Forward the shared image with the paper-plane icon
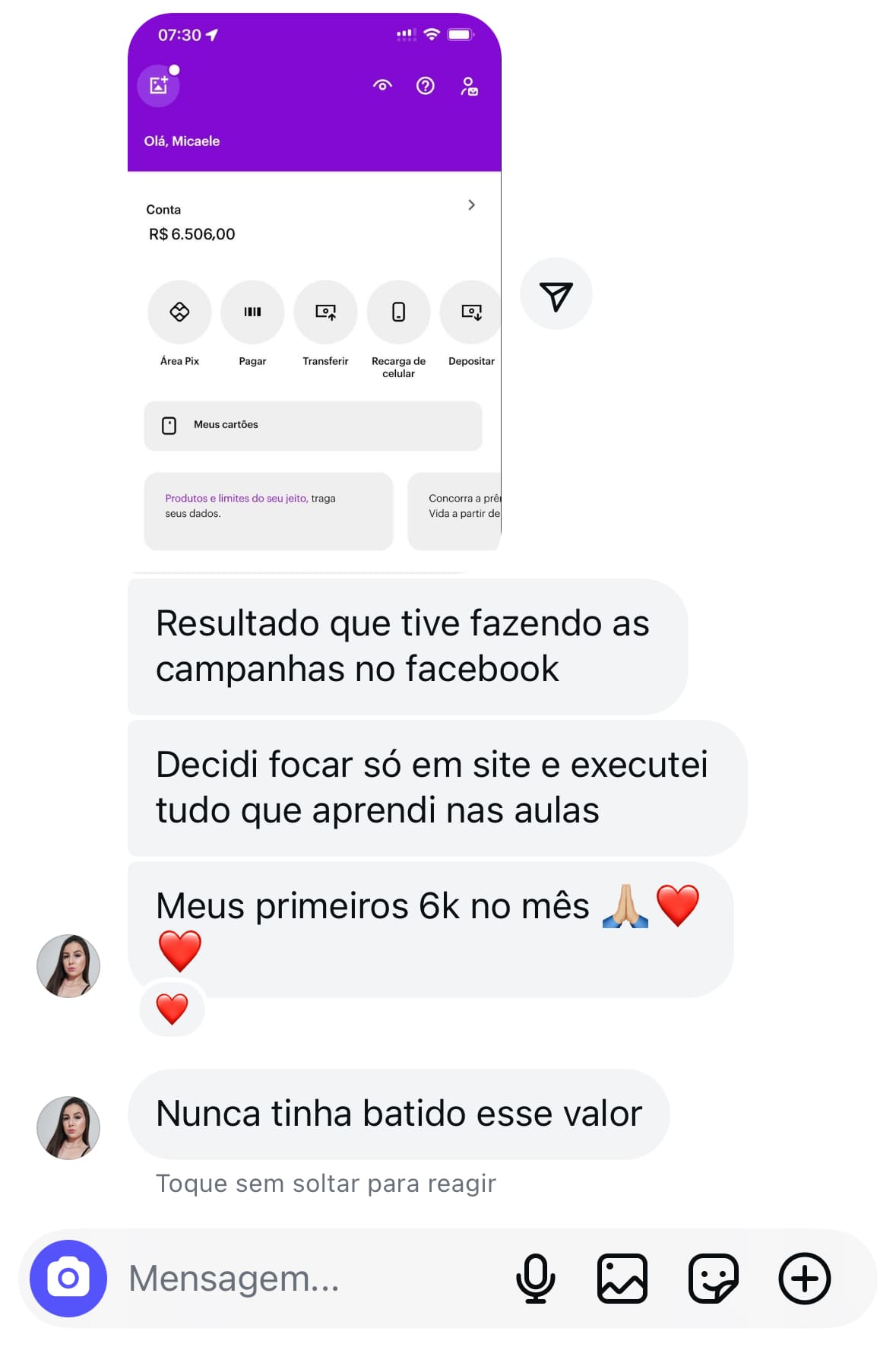The width and height of the screenshot is (896, 1347). [x=556, y=294]
